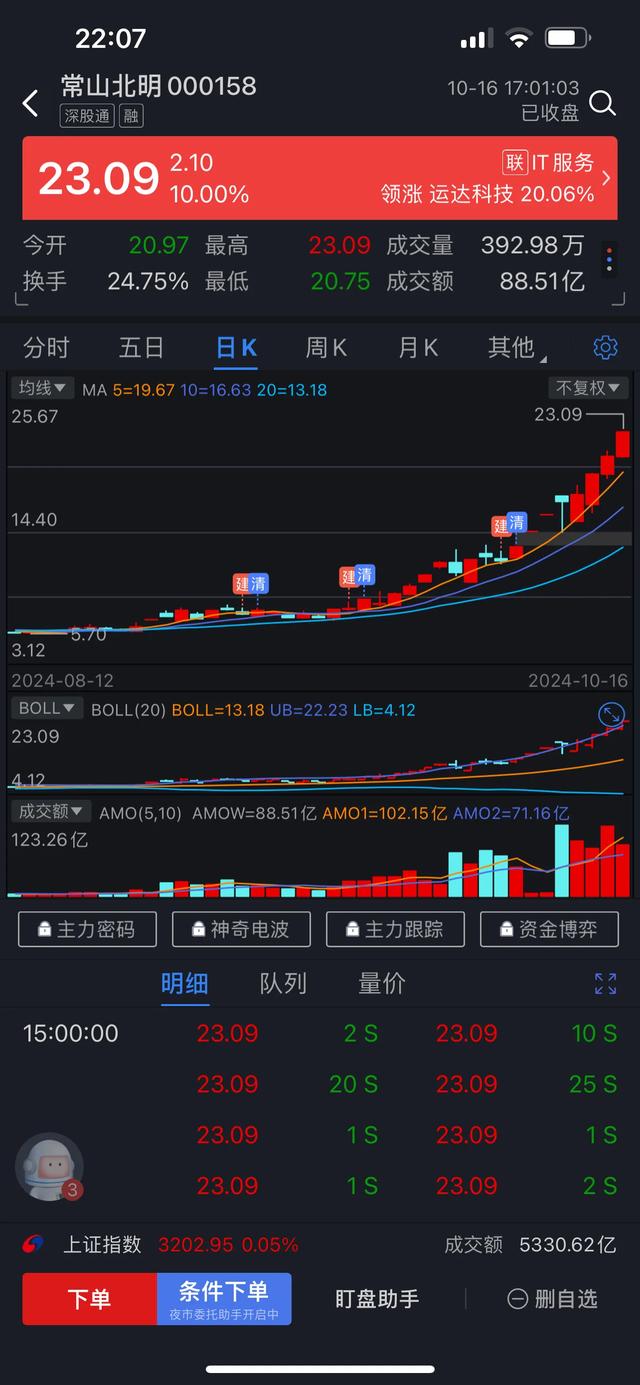Image resolution: width=640 pixels, height=1385 pixels.
Task: Open the 均线 indicator dropdown
Action: tap(43, 387)
